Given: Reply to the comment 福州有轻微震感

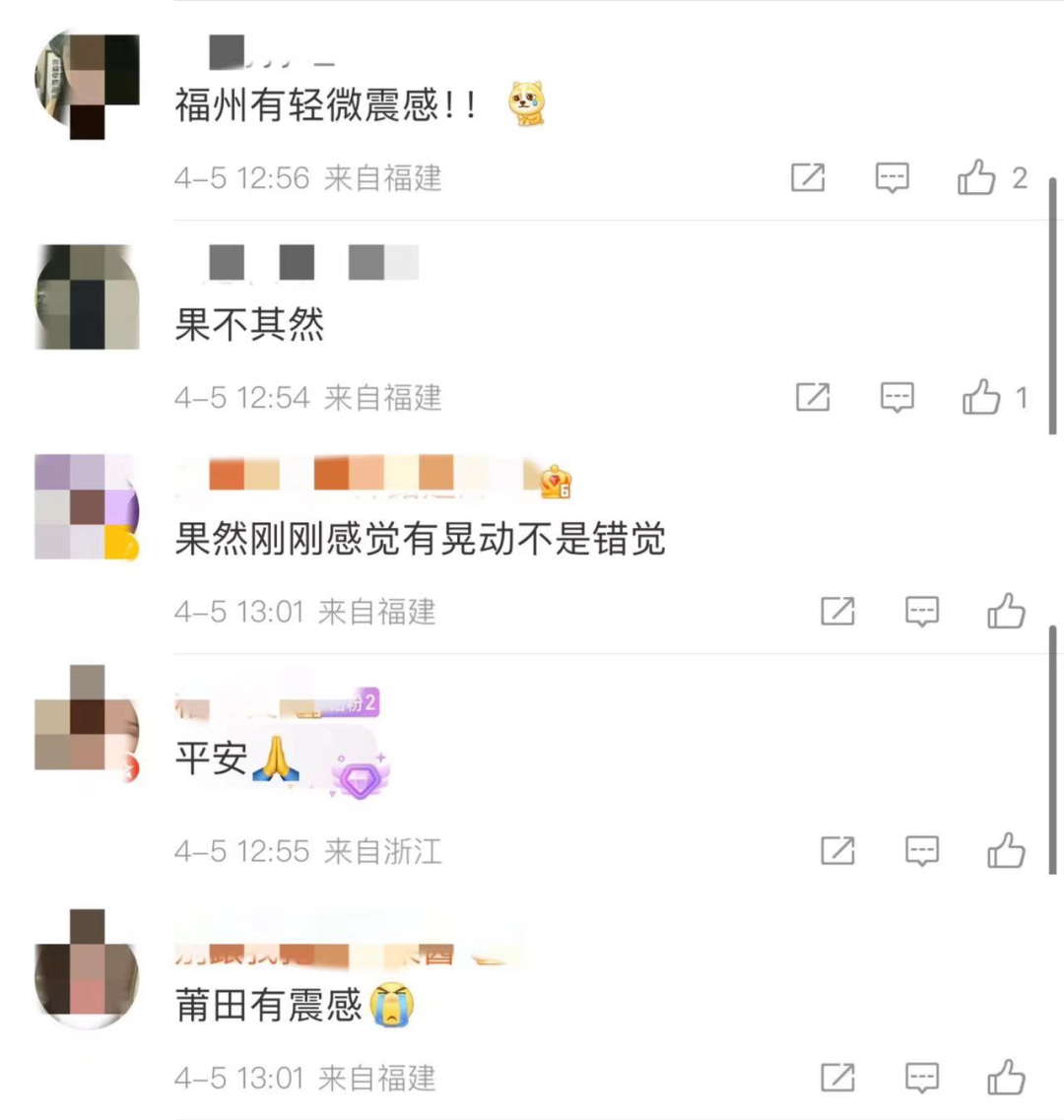Looking at the screenshot, I should (x=893, y=178).
